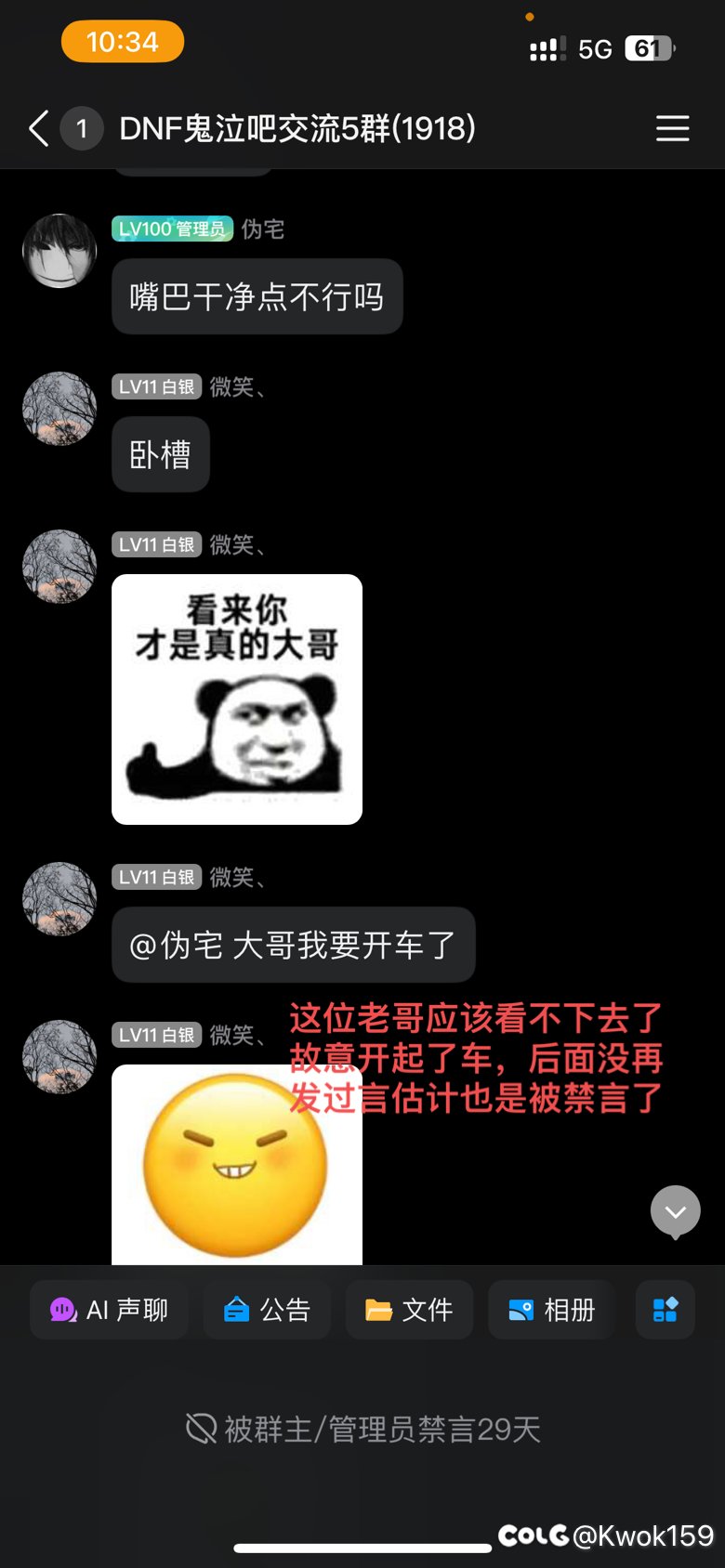725x1568 pixels.
Task: Expand the unread count bubble showing 1
Action: [x=82, y=128]
